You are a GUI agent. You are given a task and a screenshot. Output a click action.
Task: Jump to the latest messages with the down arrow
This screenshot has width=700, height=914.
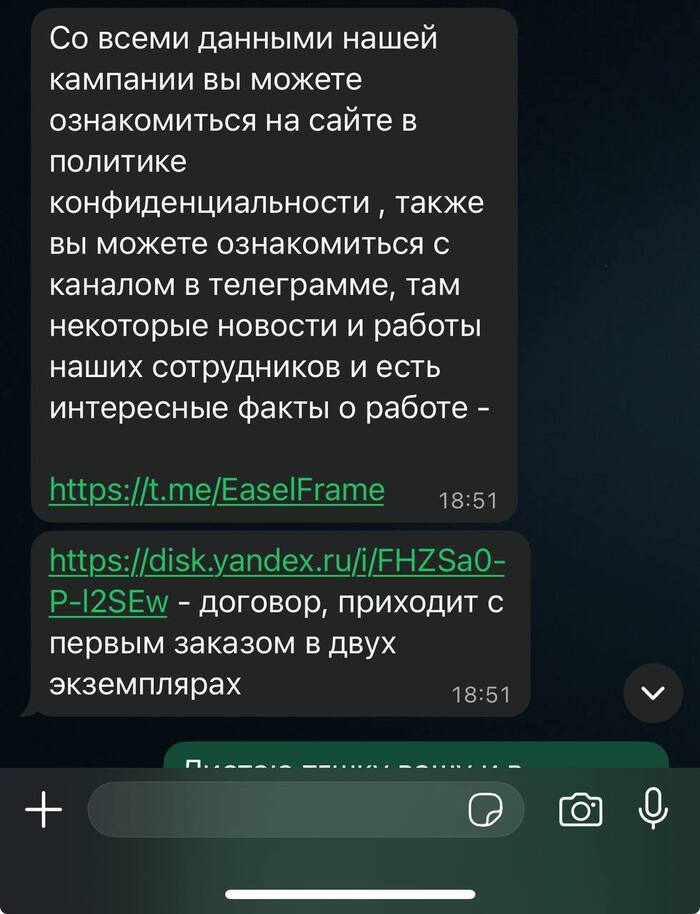653,693
